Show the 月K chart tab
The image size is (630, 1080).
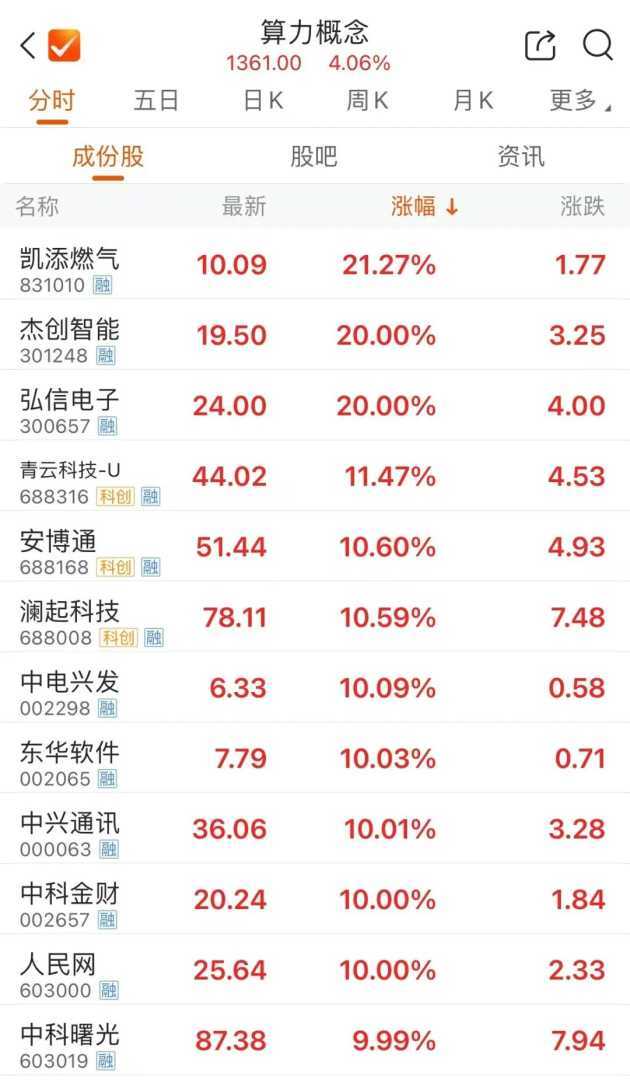click(x=473, y=100)
